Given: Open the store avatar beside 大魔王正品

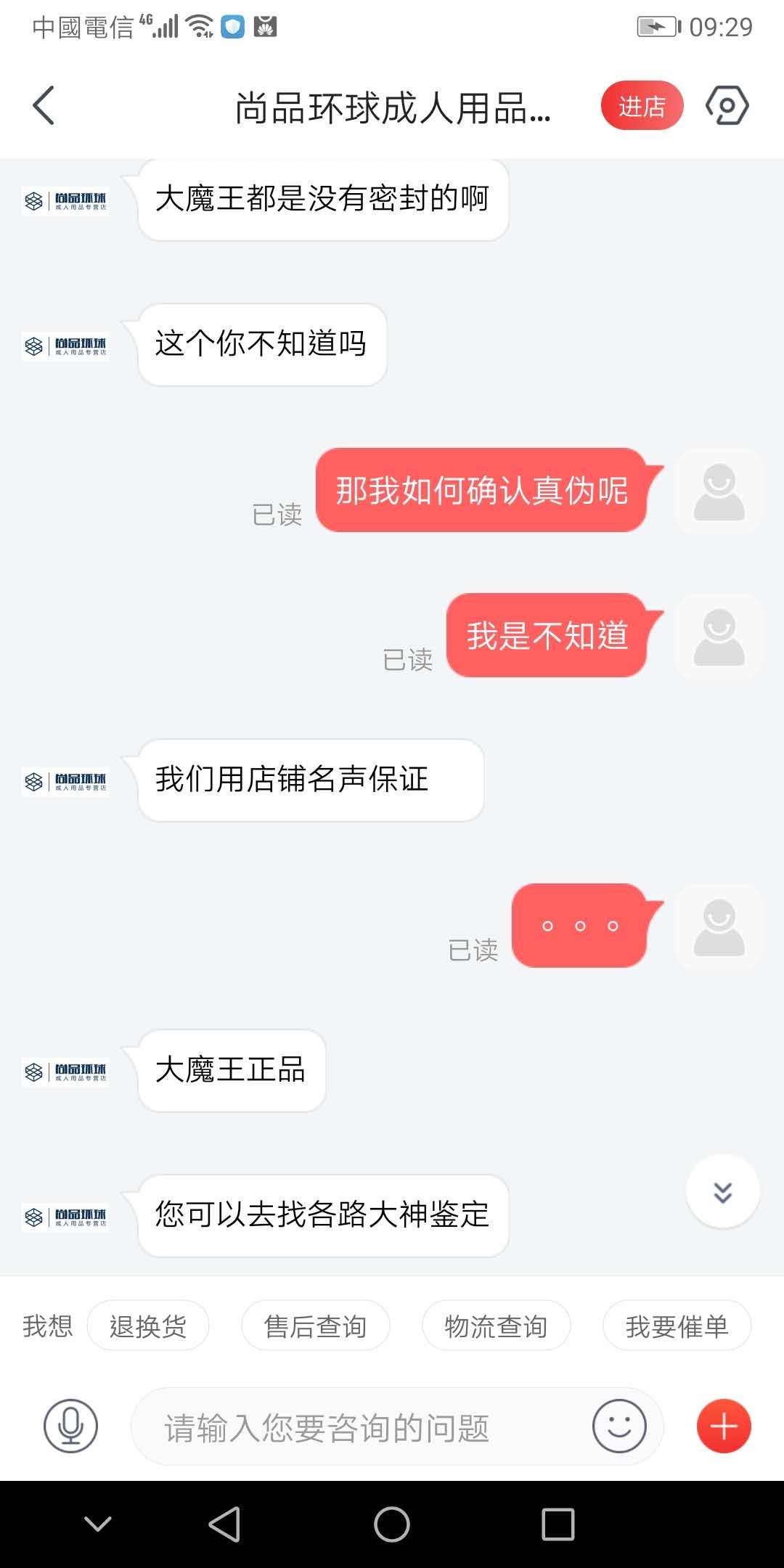Looking at the screenshot, I should tap(65, 1072).
